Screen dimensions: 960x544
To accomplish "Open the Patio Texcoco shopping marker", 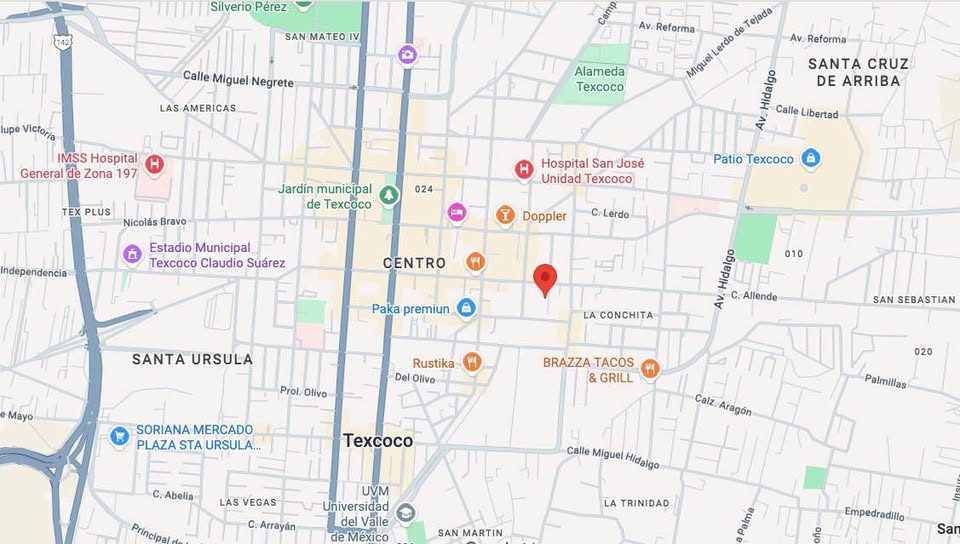I will 811,158.
